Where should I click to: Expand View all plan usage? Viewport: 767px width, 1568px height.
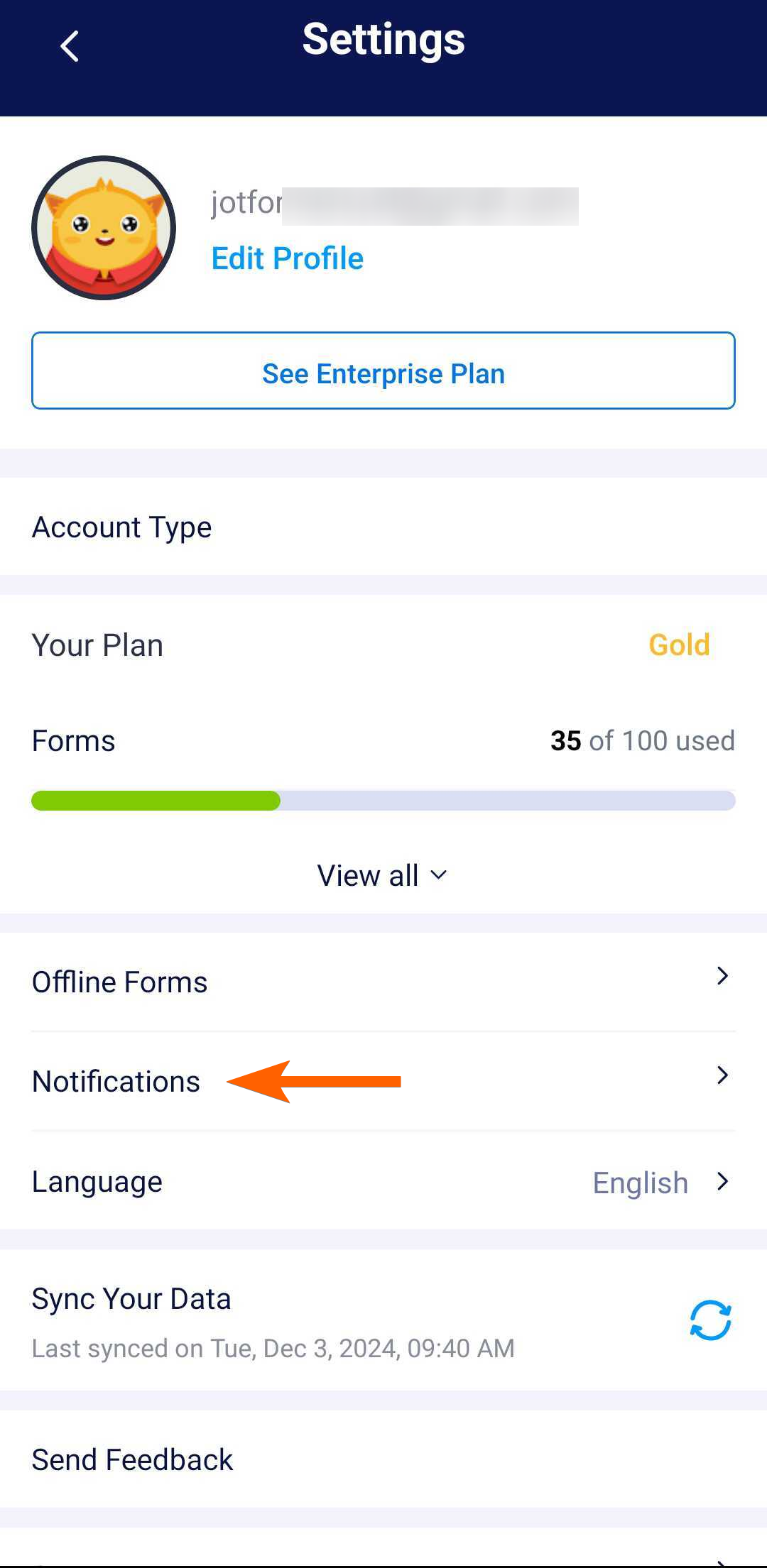382,875
